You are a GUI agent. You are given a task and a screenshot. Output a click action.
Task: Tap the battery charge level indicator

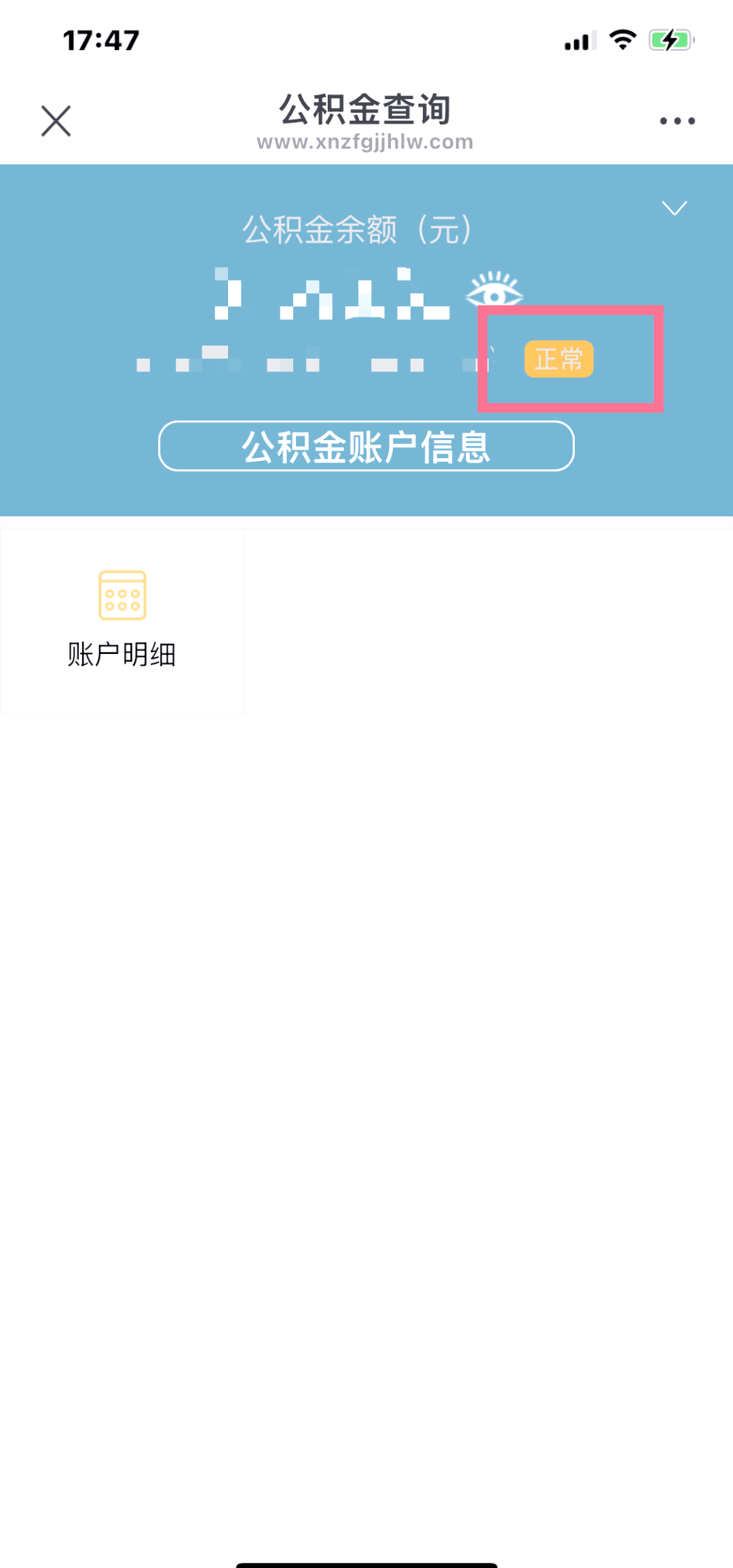tap(669, 40)
